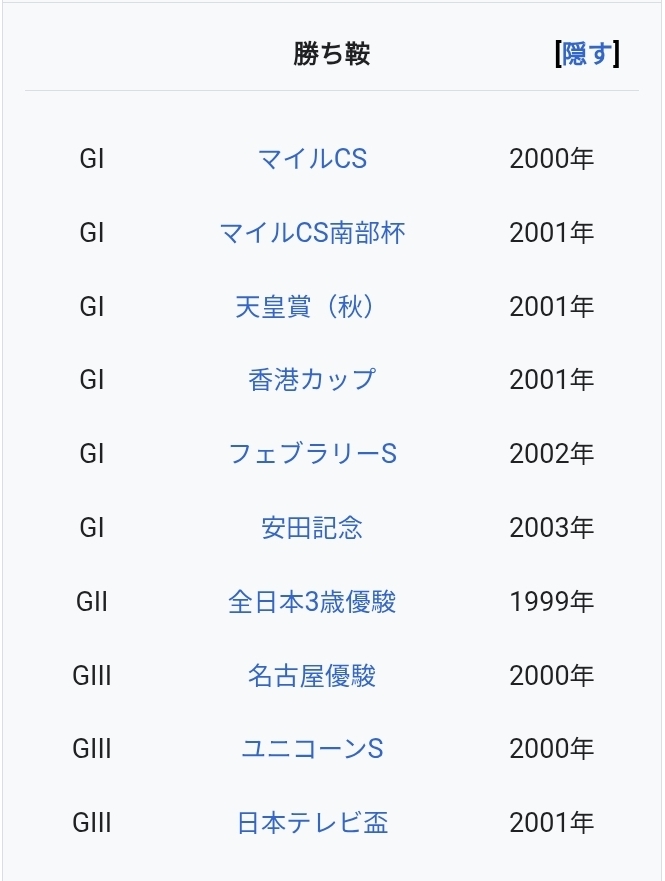Open the マイルCS南部杯 article

pos(312,233)
